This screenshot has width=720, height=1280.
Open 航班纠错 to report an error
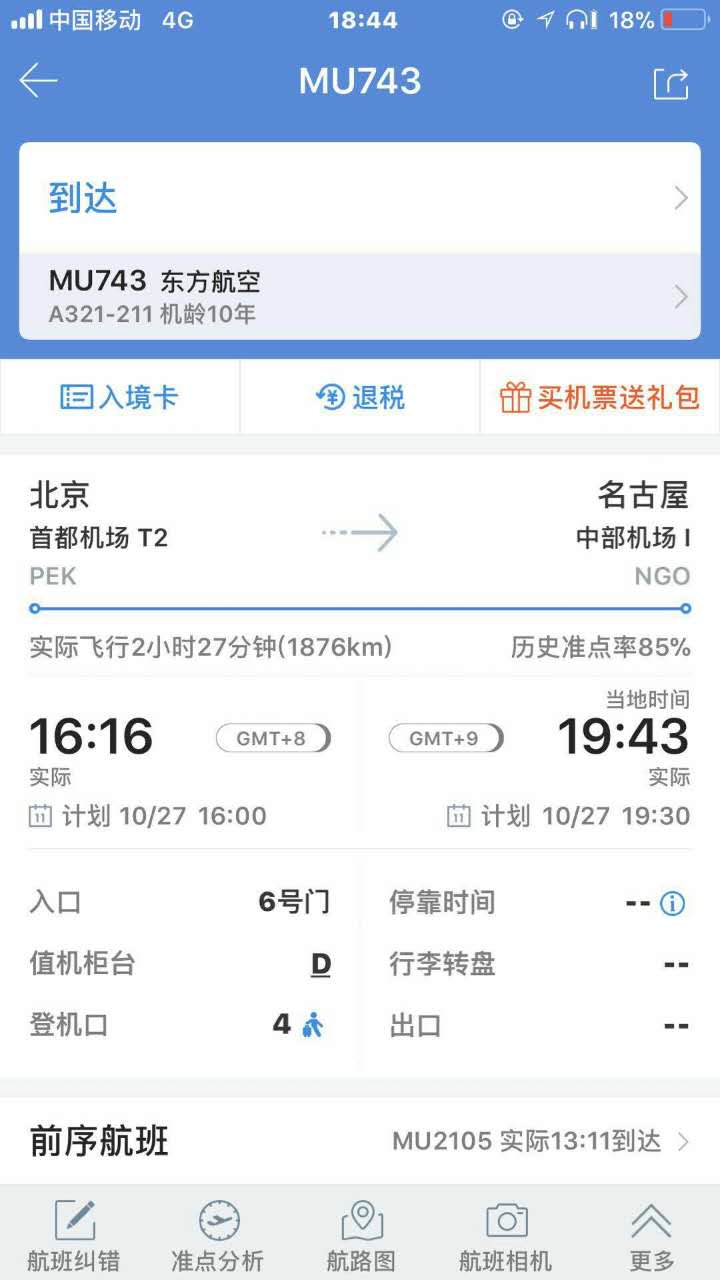click(74, 1235)
